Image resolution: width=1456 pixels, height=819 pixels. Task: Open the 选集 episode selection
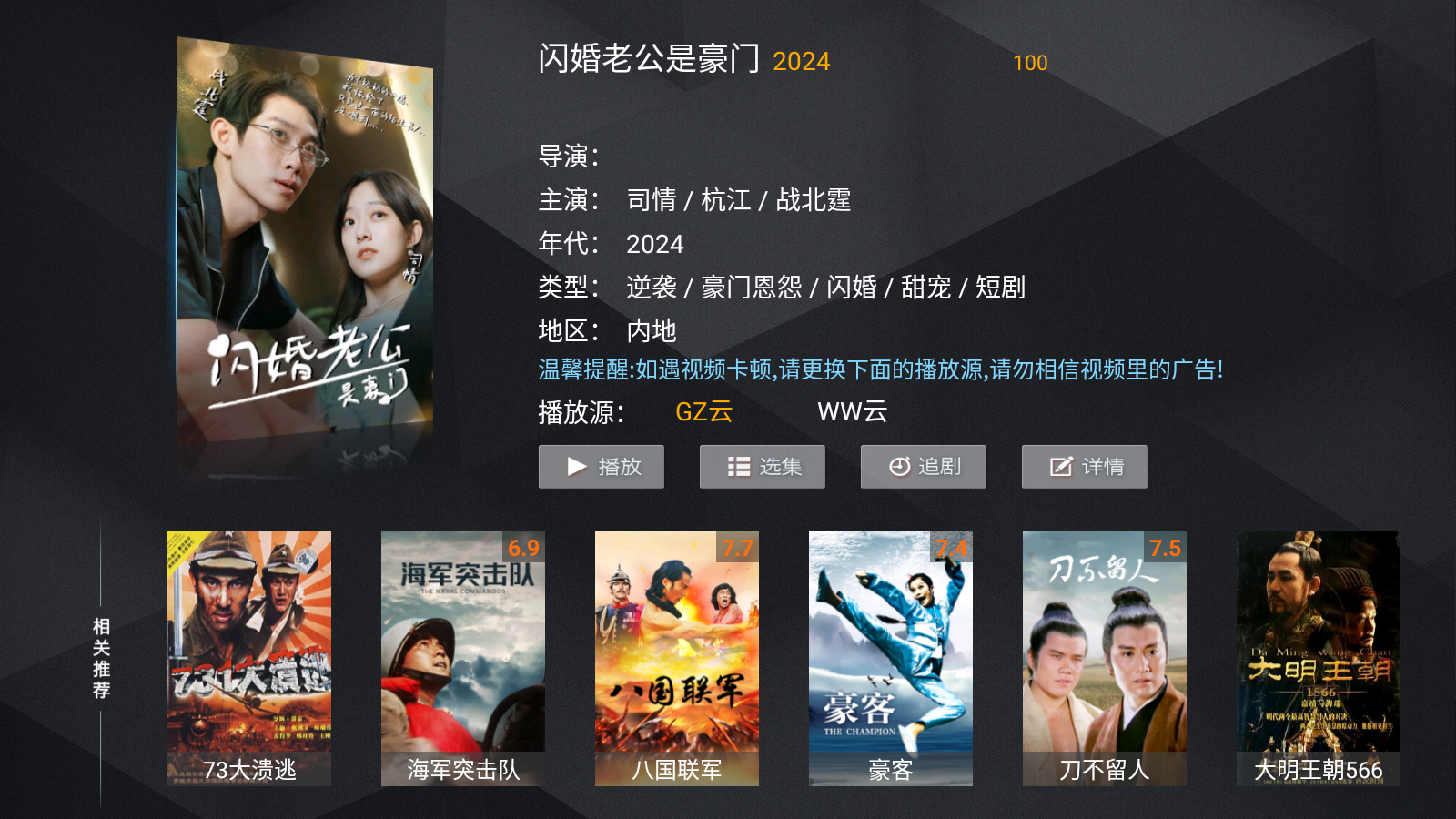click(762, 467)
